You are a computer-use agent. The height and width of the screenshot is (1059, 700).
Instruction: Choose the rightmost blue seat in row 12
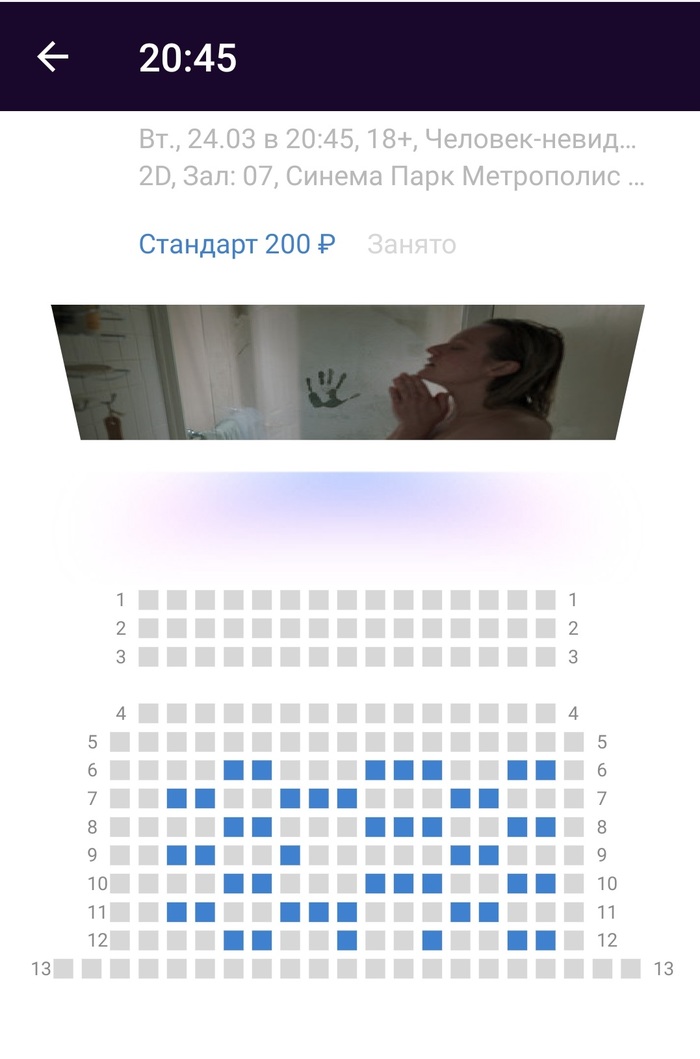[x=545, y=940]
